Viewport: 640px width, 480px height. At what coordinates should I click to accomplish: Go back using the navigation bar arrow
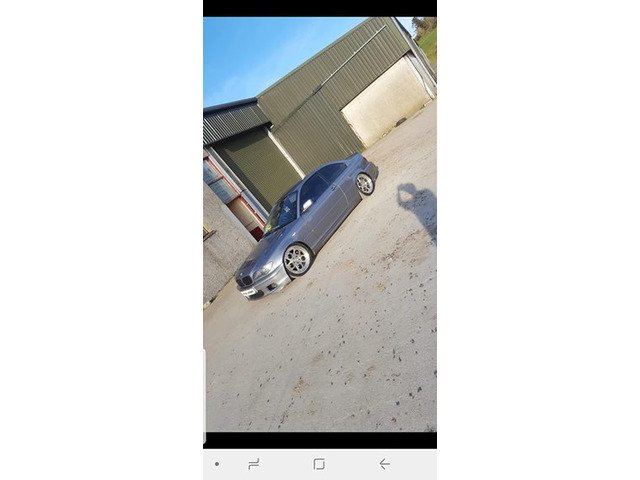[x=384, y=464]
